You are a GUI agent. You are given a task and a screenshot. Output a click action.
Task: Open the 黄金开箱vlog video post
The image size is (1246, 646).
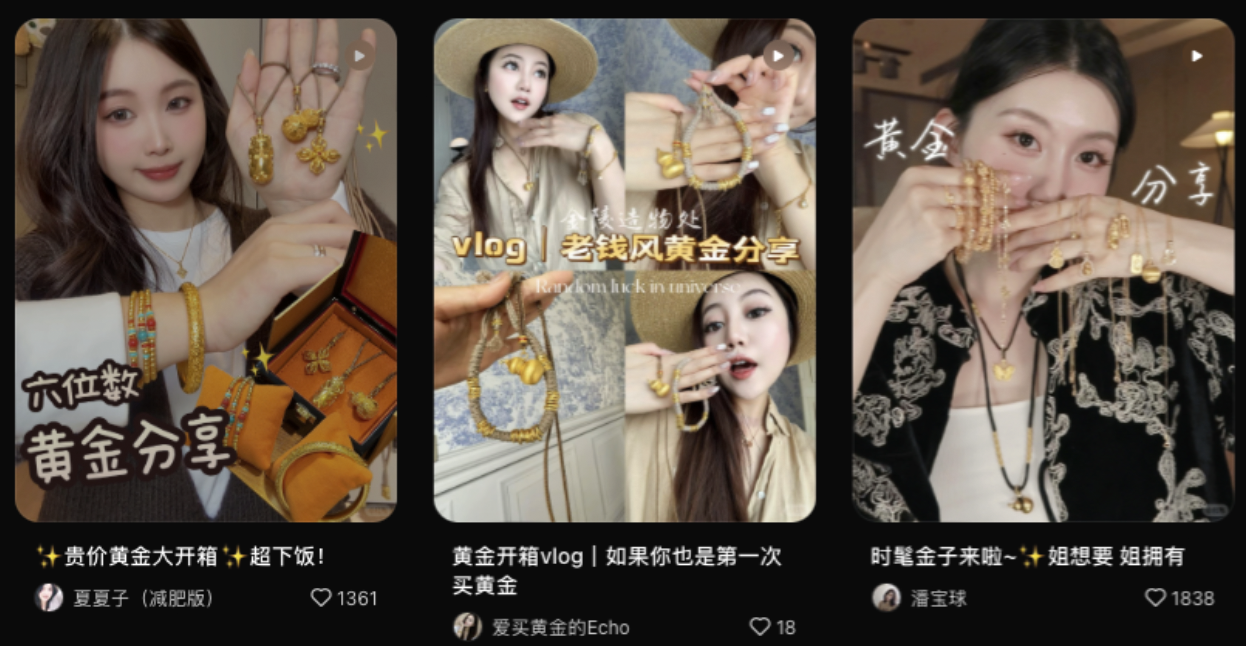(x=624, y=270)
